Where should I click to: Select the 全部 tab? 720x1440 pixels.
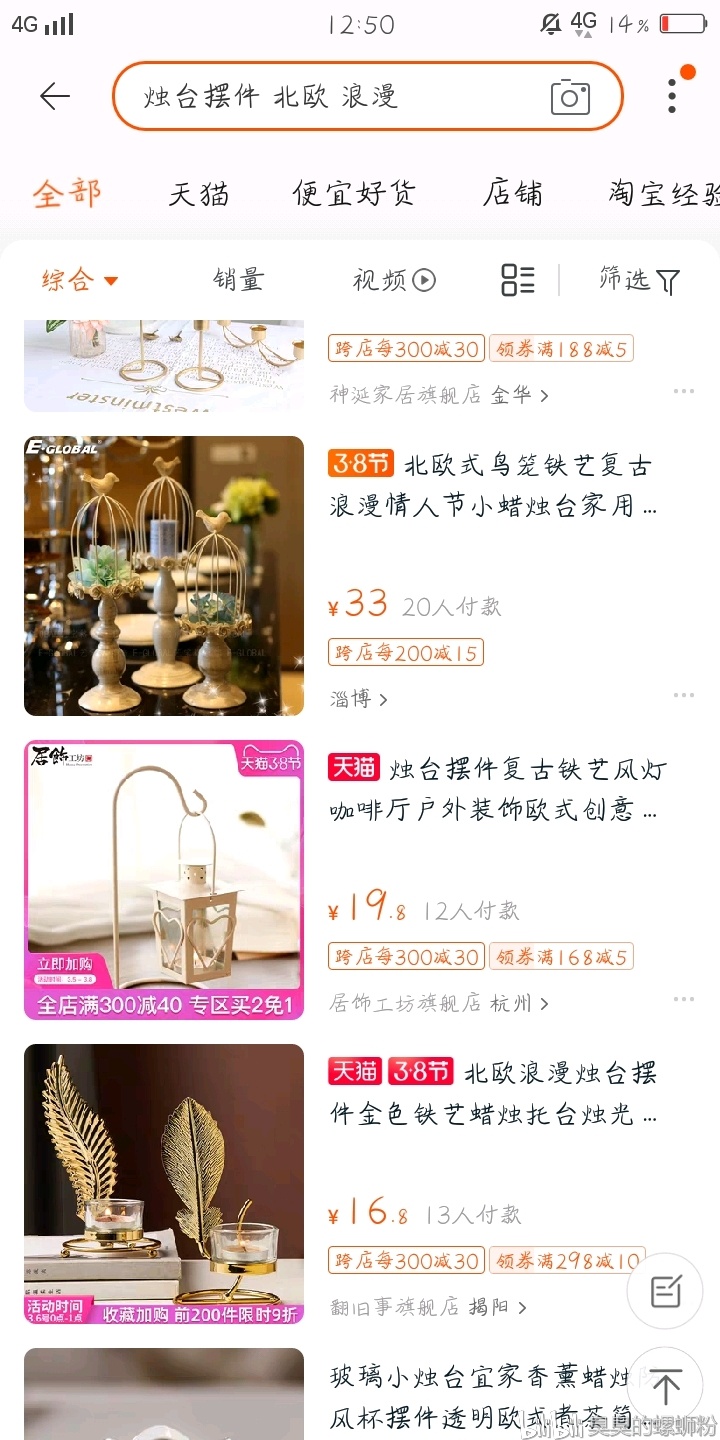67,193
